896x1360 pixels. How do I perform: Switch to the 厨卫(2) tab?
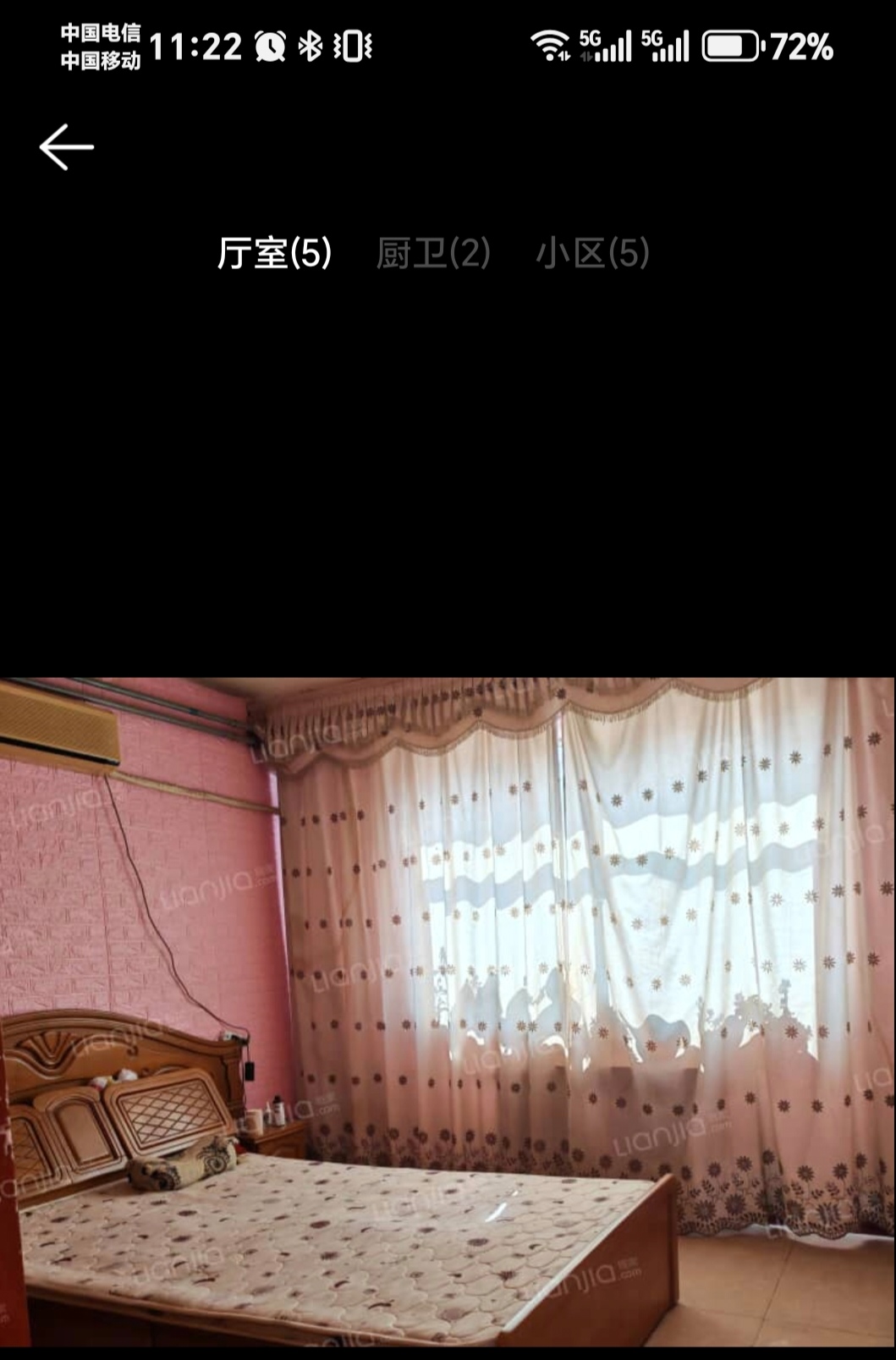(x=433, y=252)
